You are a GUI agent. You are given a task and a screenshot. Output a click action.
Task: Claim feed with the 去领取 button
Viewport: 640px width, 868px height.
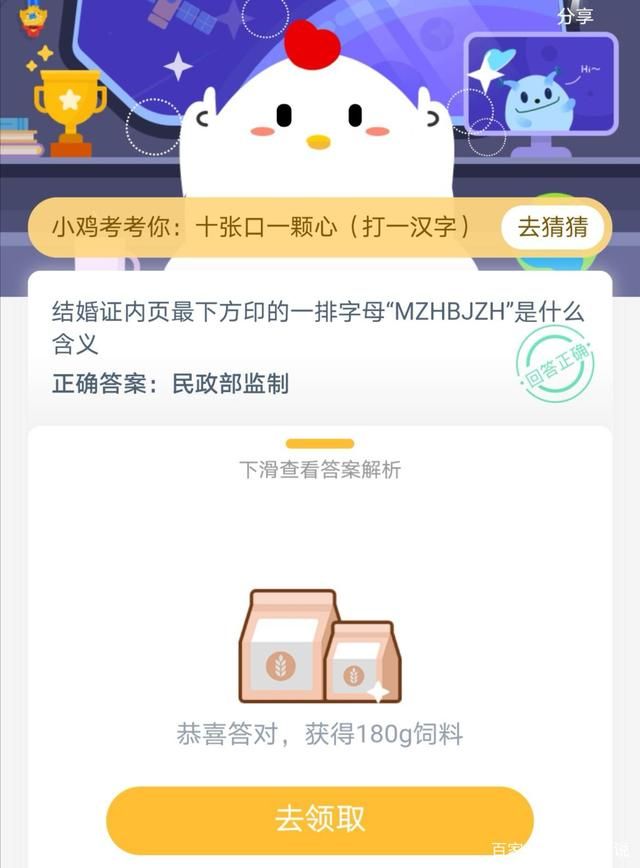[x=320, y=819]
